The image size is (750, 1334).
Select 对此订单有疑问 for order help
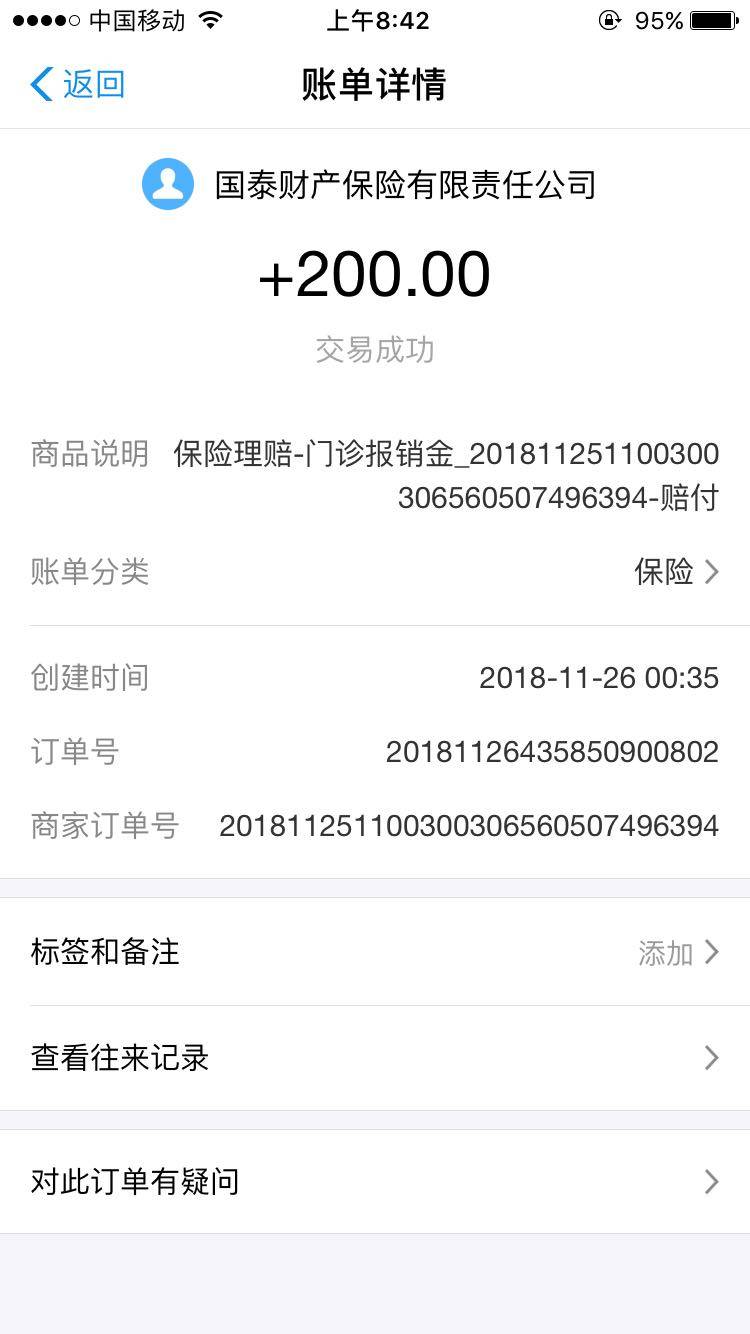[x=375, y=1182]
